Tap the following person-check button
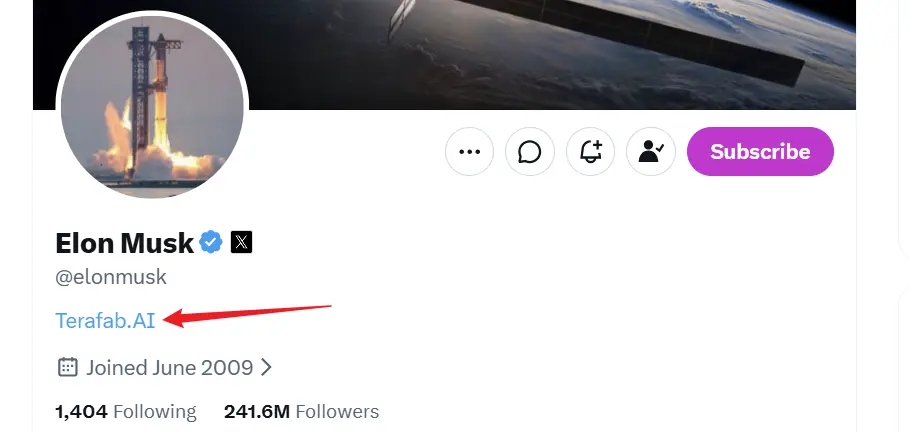The width and height of the screenshot is (910, 432). 651,152
